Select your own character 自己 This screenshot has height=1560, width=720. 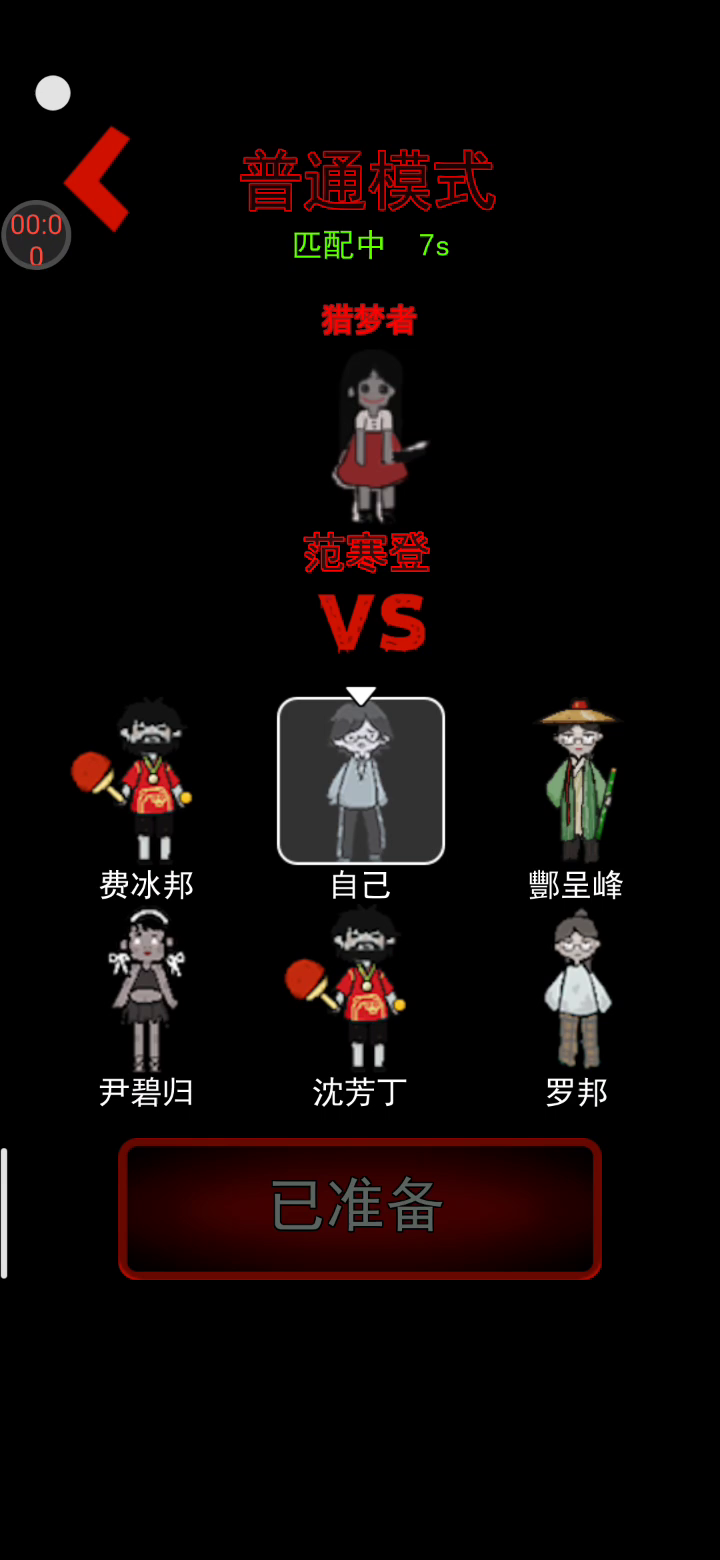pos(361,781)
